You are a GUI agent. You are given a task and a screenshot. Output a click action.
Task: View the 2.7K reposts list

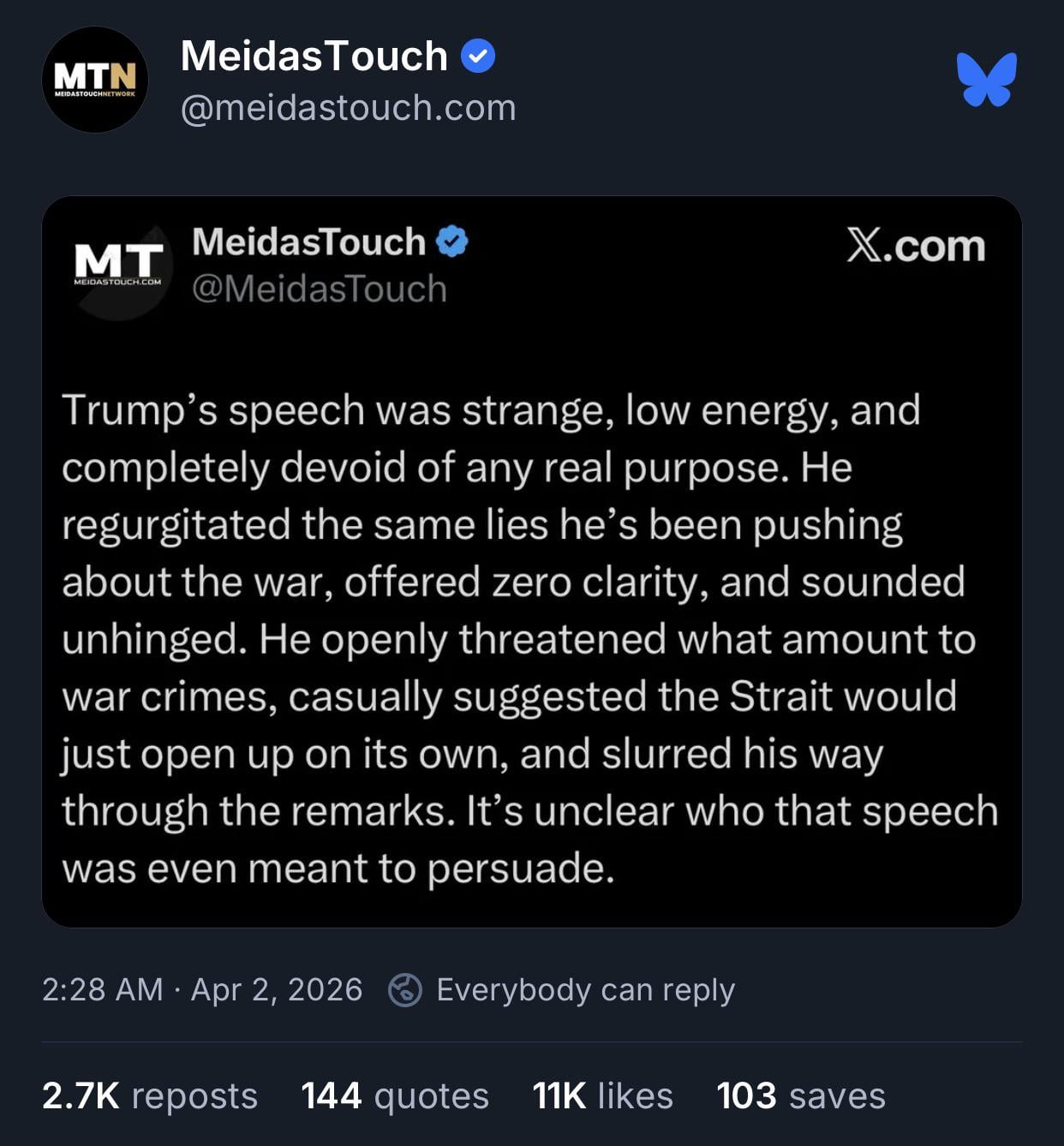click(150, 1095)
